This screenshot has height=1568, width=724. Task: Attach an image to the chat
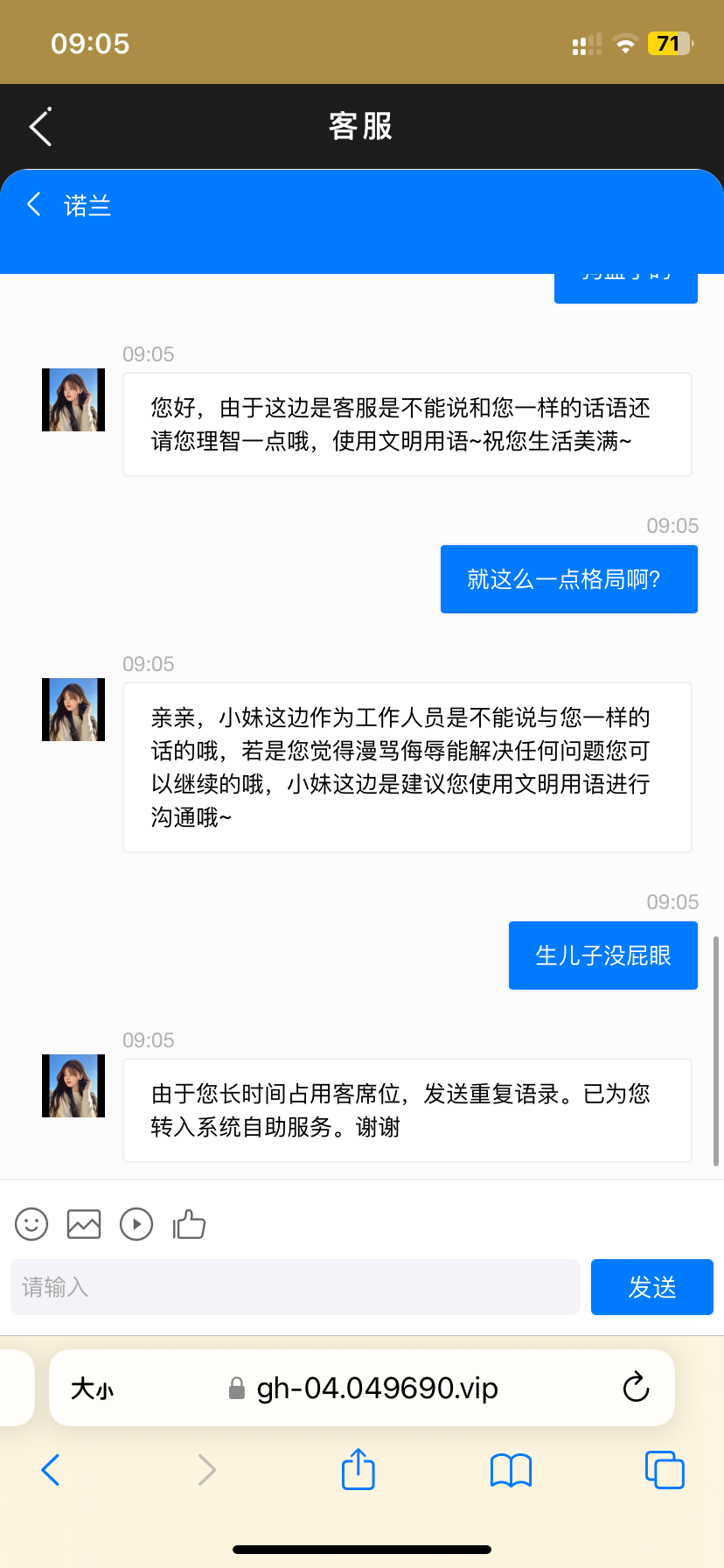tap(84, 1224)
